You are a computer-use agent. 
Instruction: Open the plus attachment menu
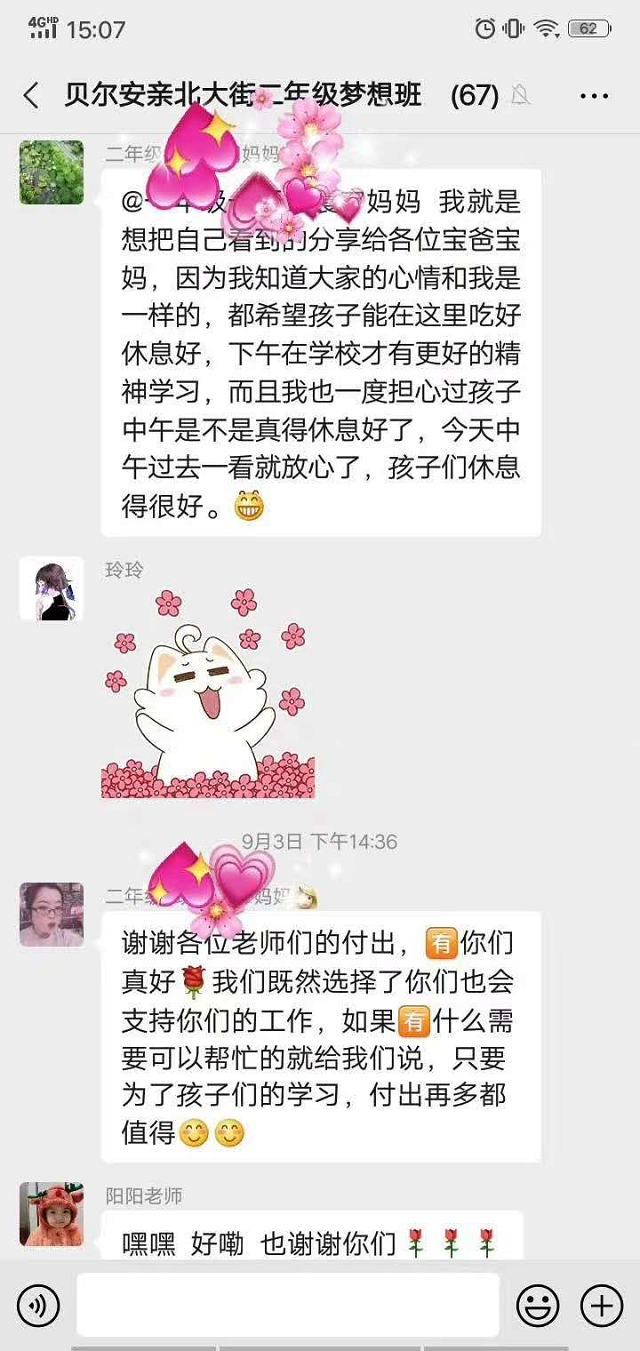click(x=602, y=1305)
